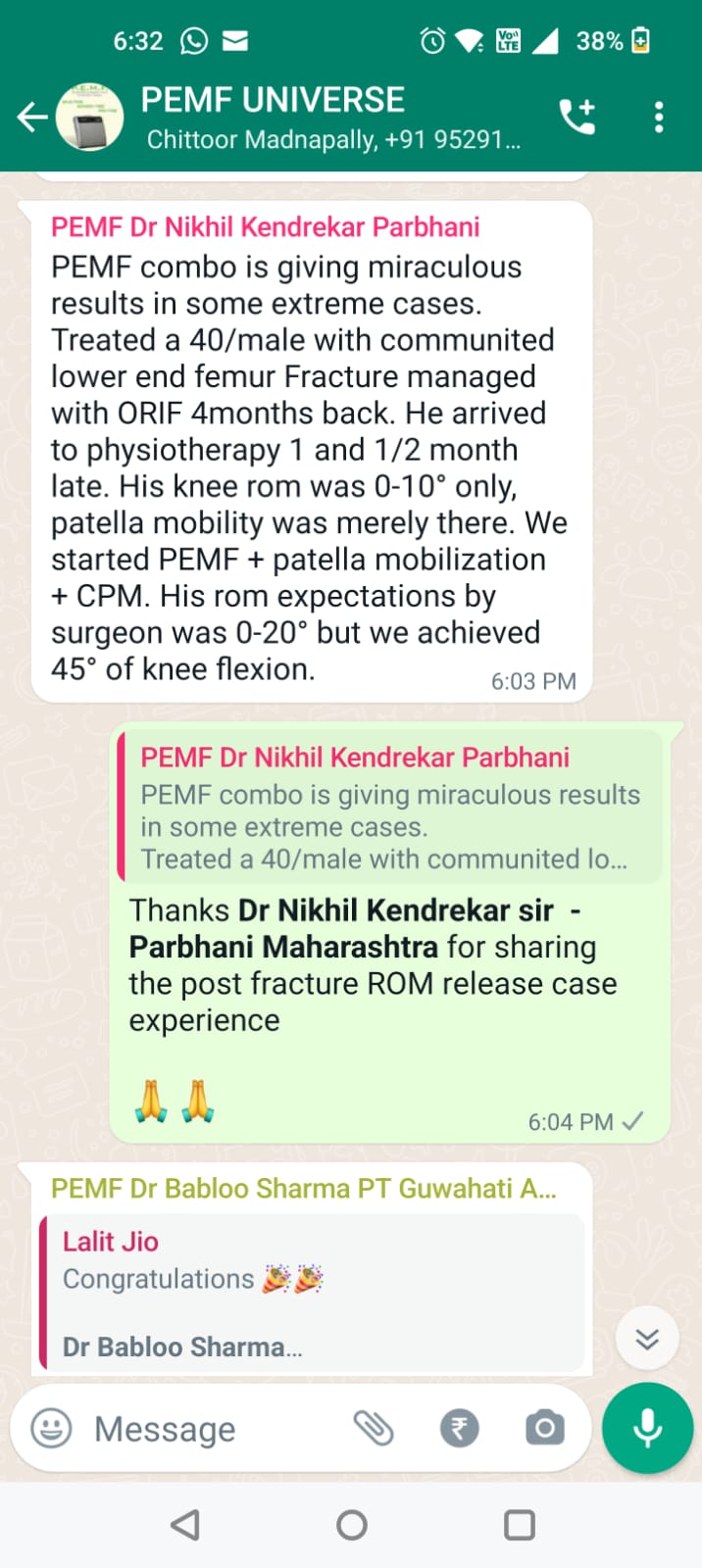The height and width of the screenshot is (1568, 702).
Task: Open the camera
Action: tap(544, 1429)
